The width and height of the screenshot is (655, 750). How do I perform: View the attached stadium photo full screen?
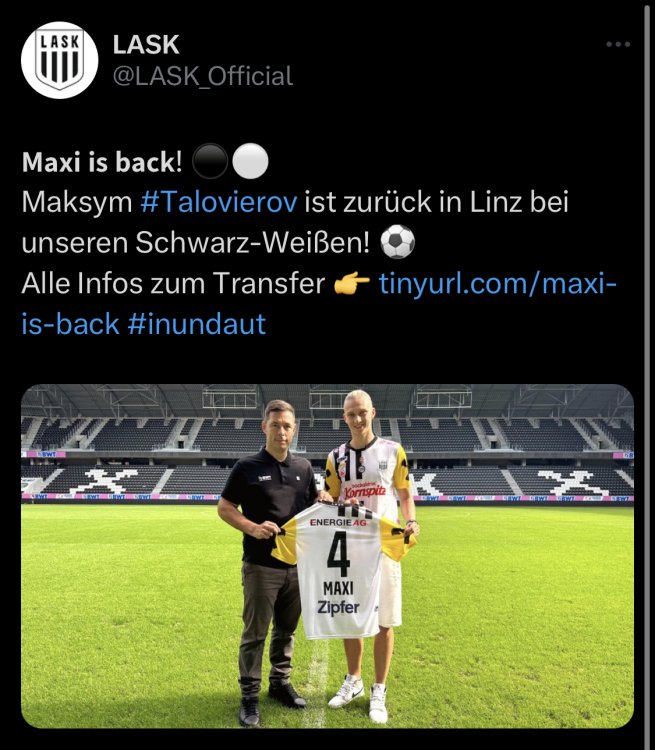point(327,555)
